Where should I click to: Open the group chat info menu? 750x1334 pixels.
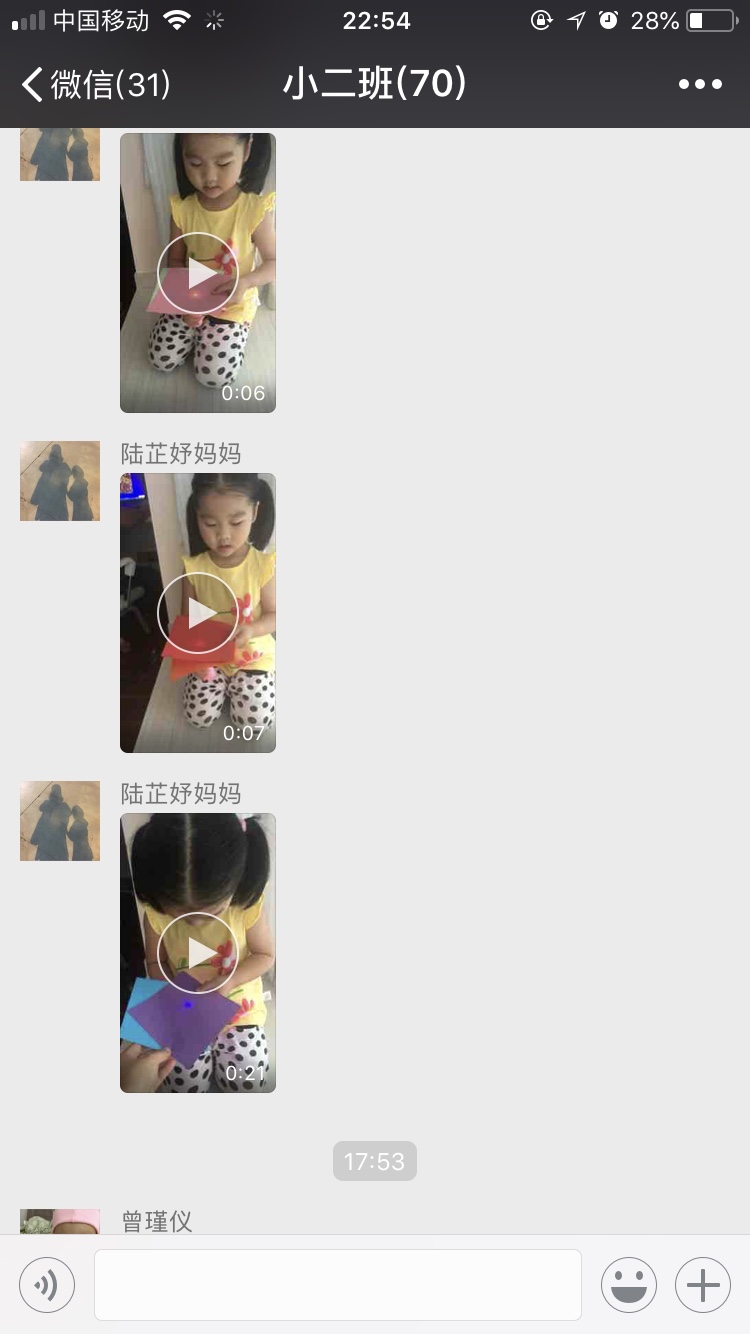(700, 85)
